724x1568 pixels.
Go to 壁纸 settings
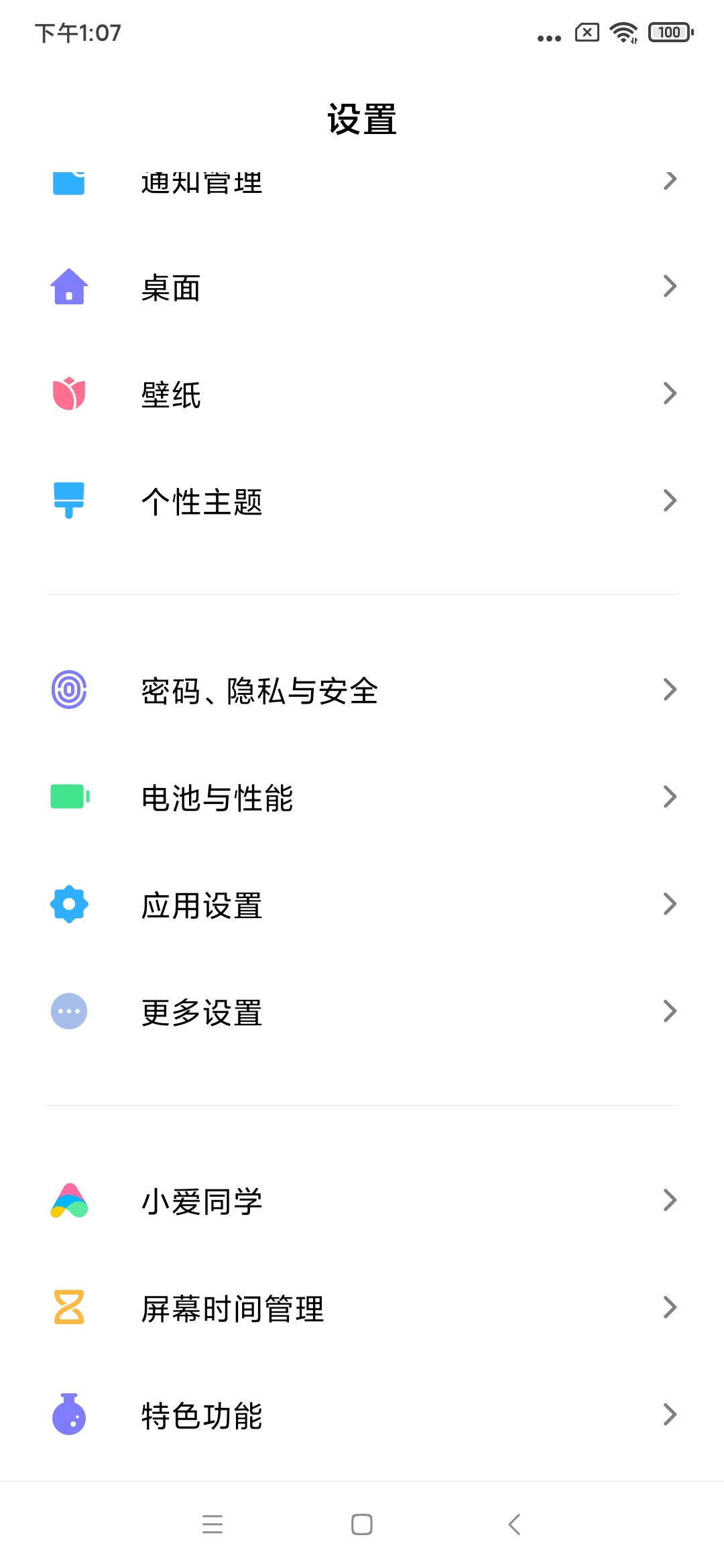pos(362,394)
